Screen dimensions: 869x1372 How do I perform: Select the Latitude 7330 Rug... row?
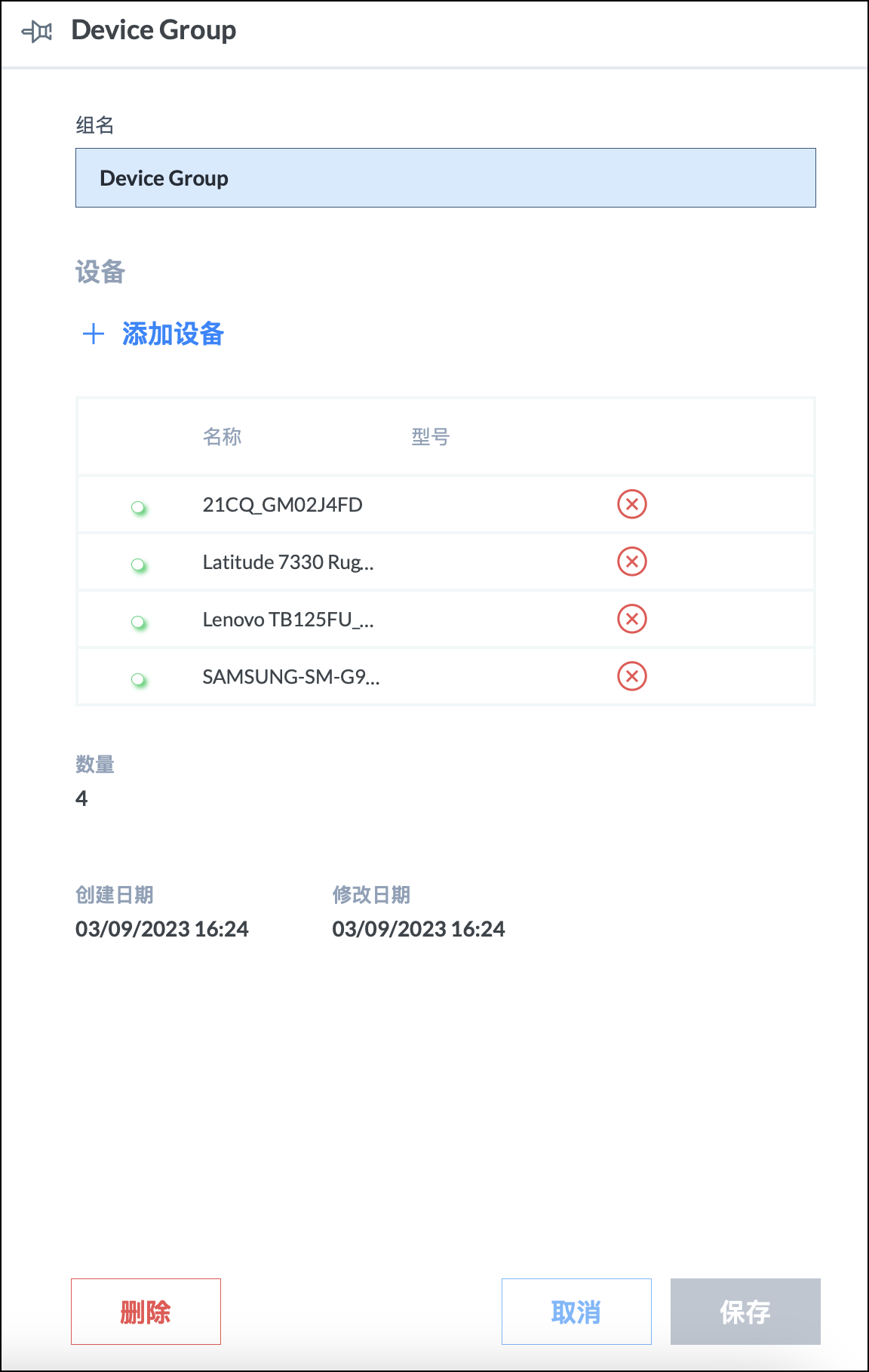[x=288, y=562]
